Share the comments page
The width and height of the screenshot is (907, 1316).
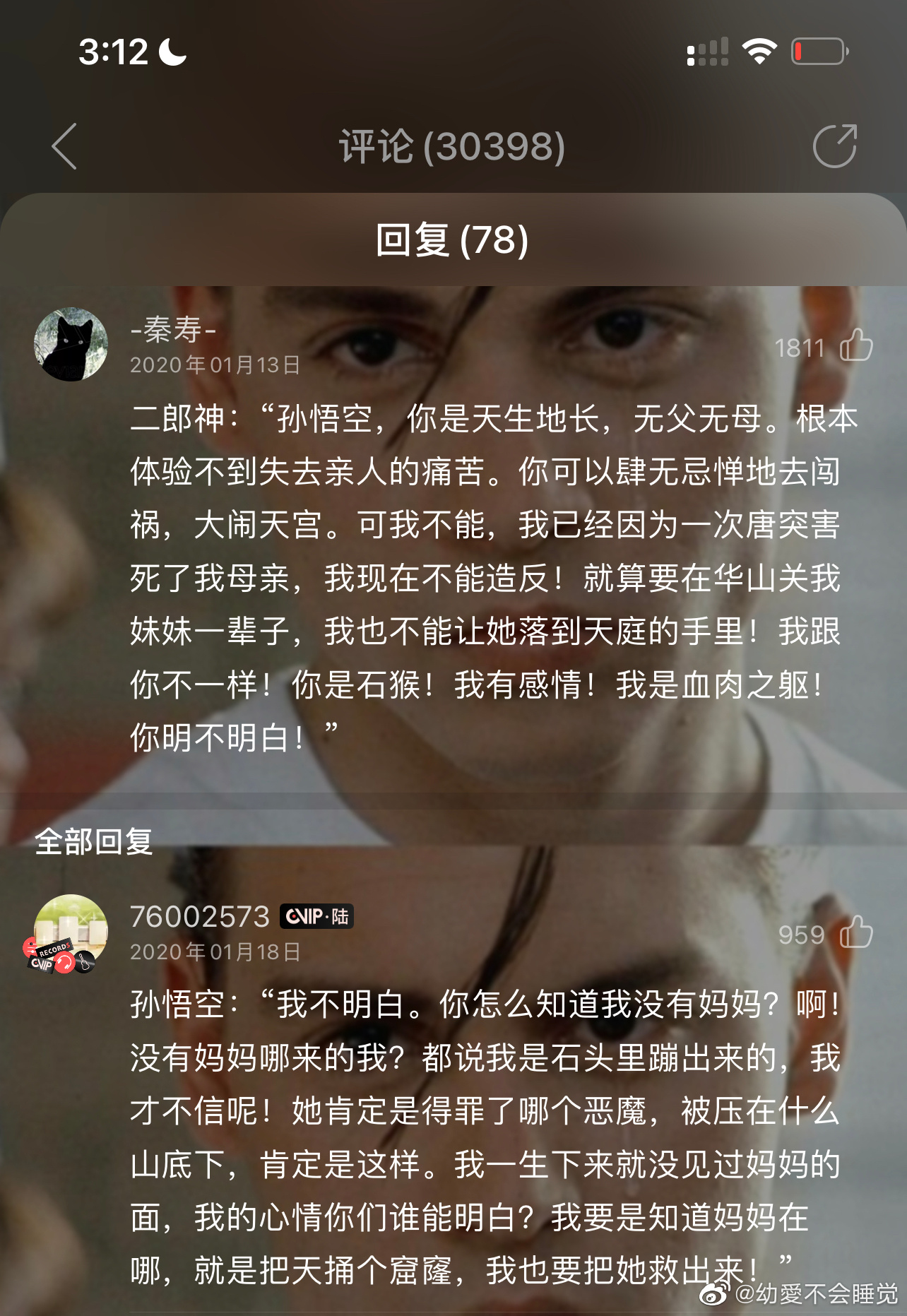(834, 146)
